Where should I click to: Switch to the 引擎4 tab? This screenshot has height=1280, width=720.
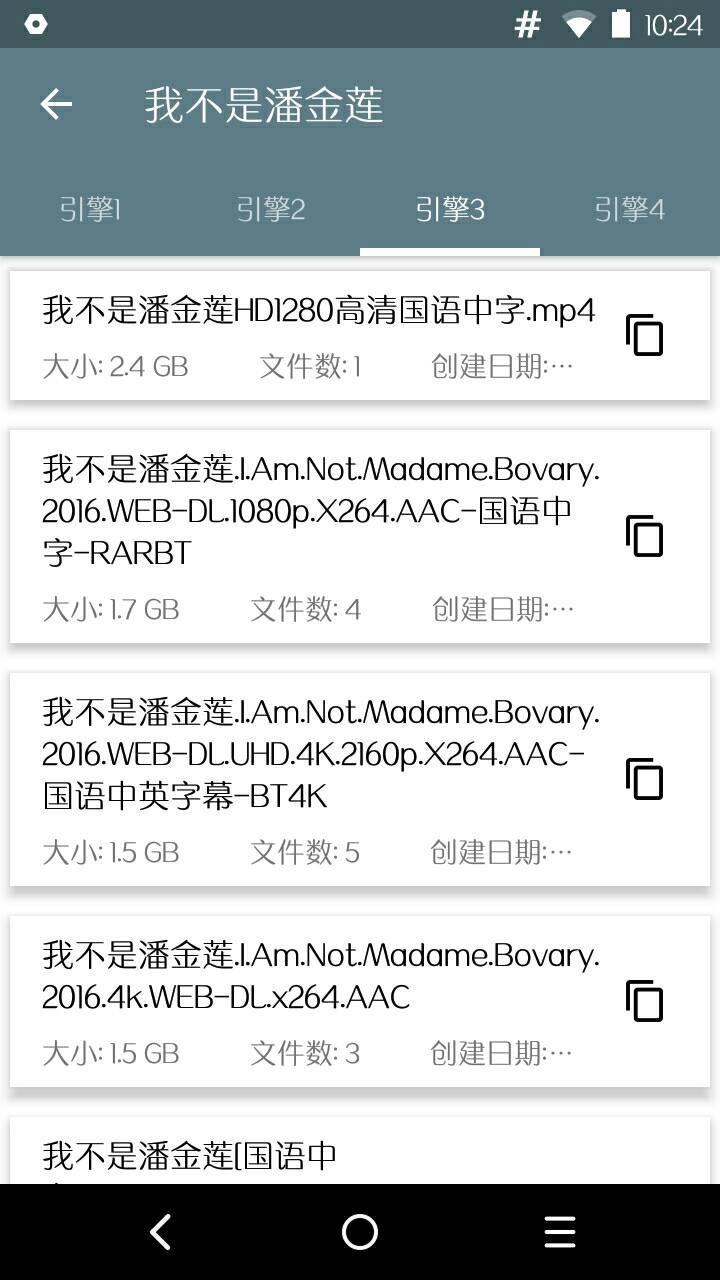pos(629,210)
